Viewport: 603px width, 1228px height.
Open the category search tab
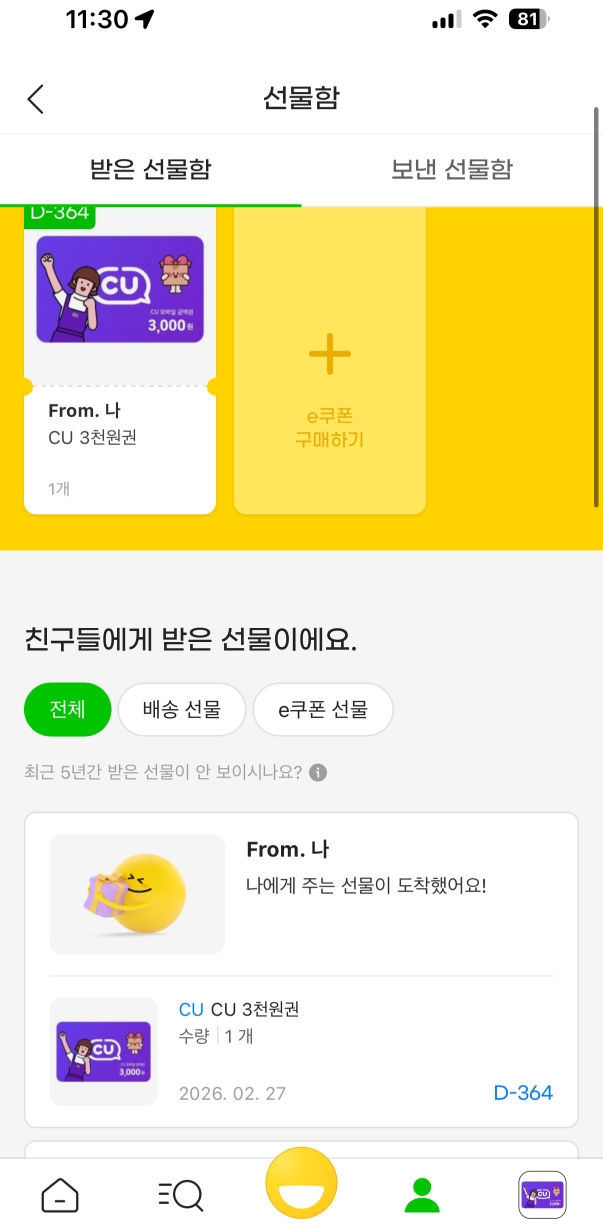(181, 1194)
